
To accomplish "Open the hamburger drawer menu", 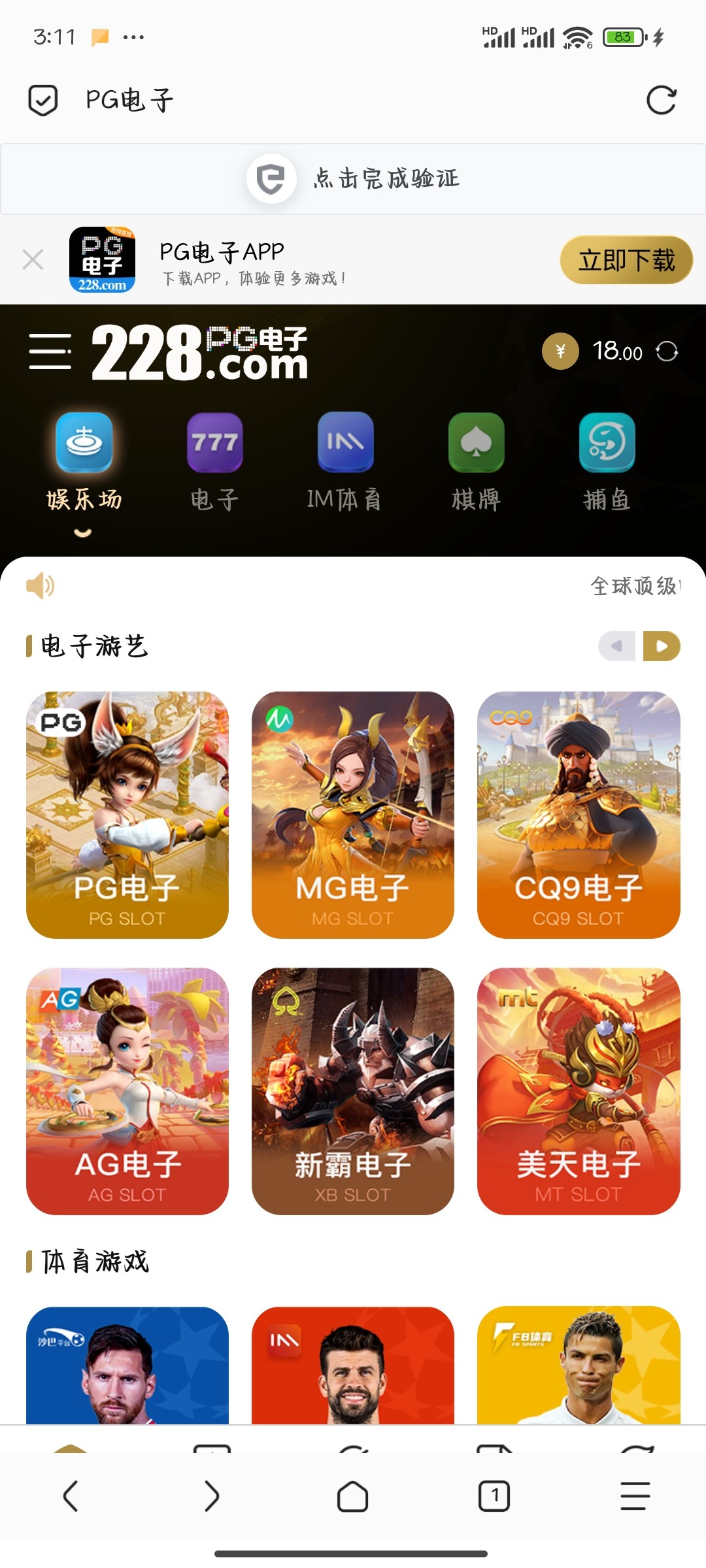I will tap(50, 351).
